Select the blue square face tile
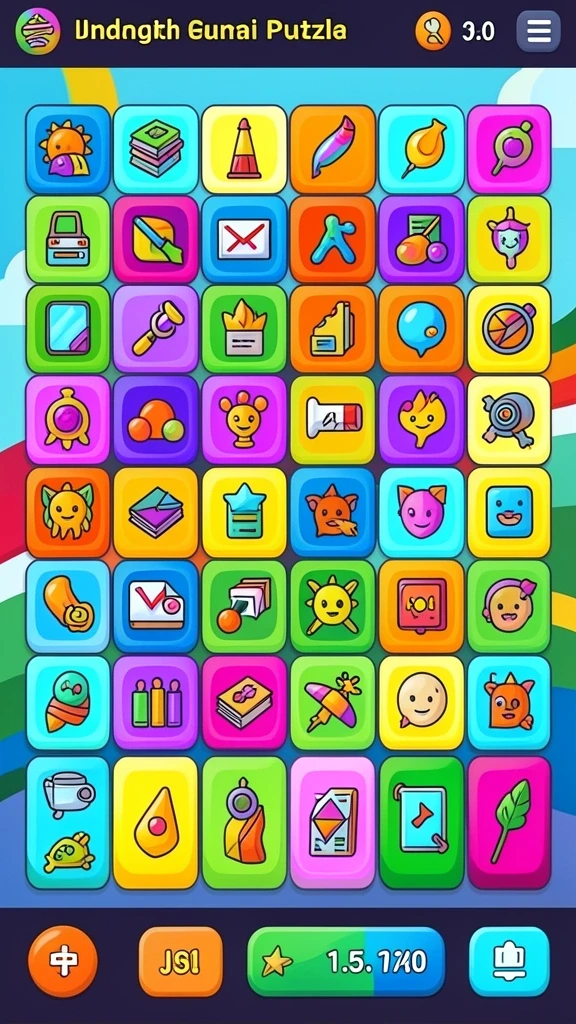Image resolution: width=576 pixels, height=1024 pixels. (x=509, y=512)
